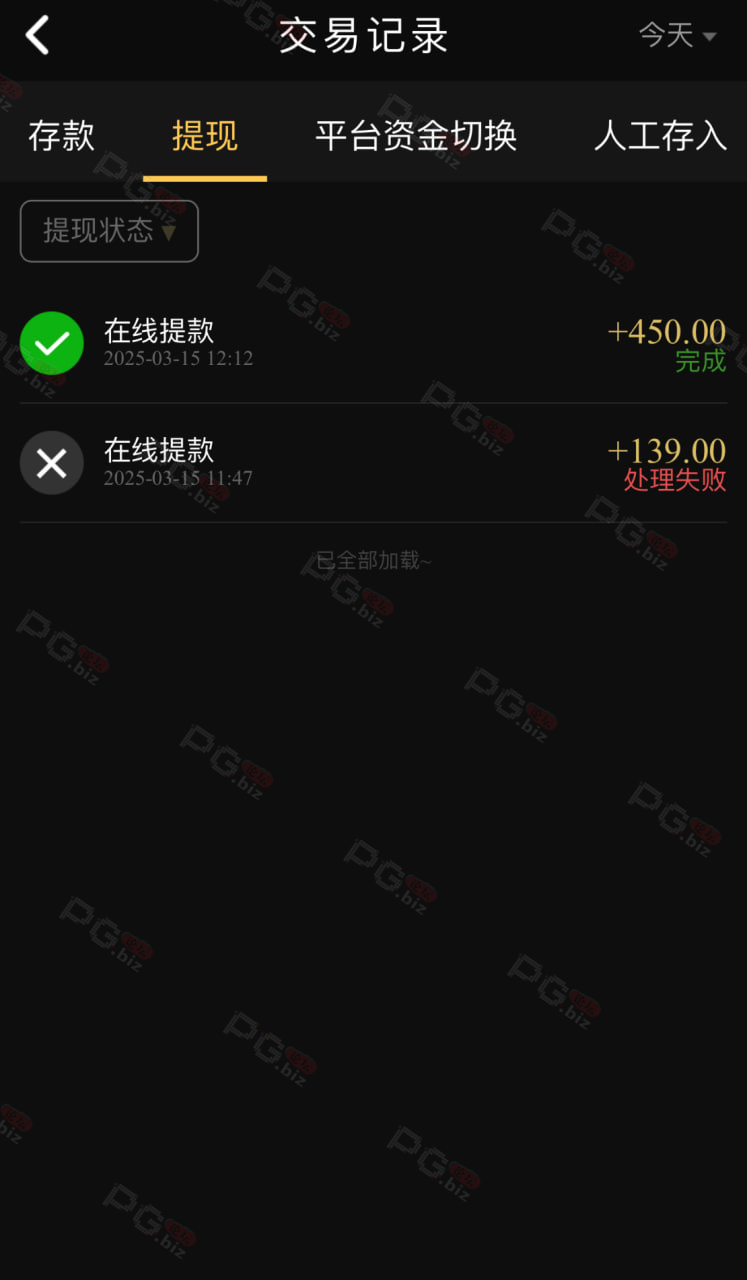Open the 人工存入 tab
The image size is (747, 1280).
(x=660, y=135)
